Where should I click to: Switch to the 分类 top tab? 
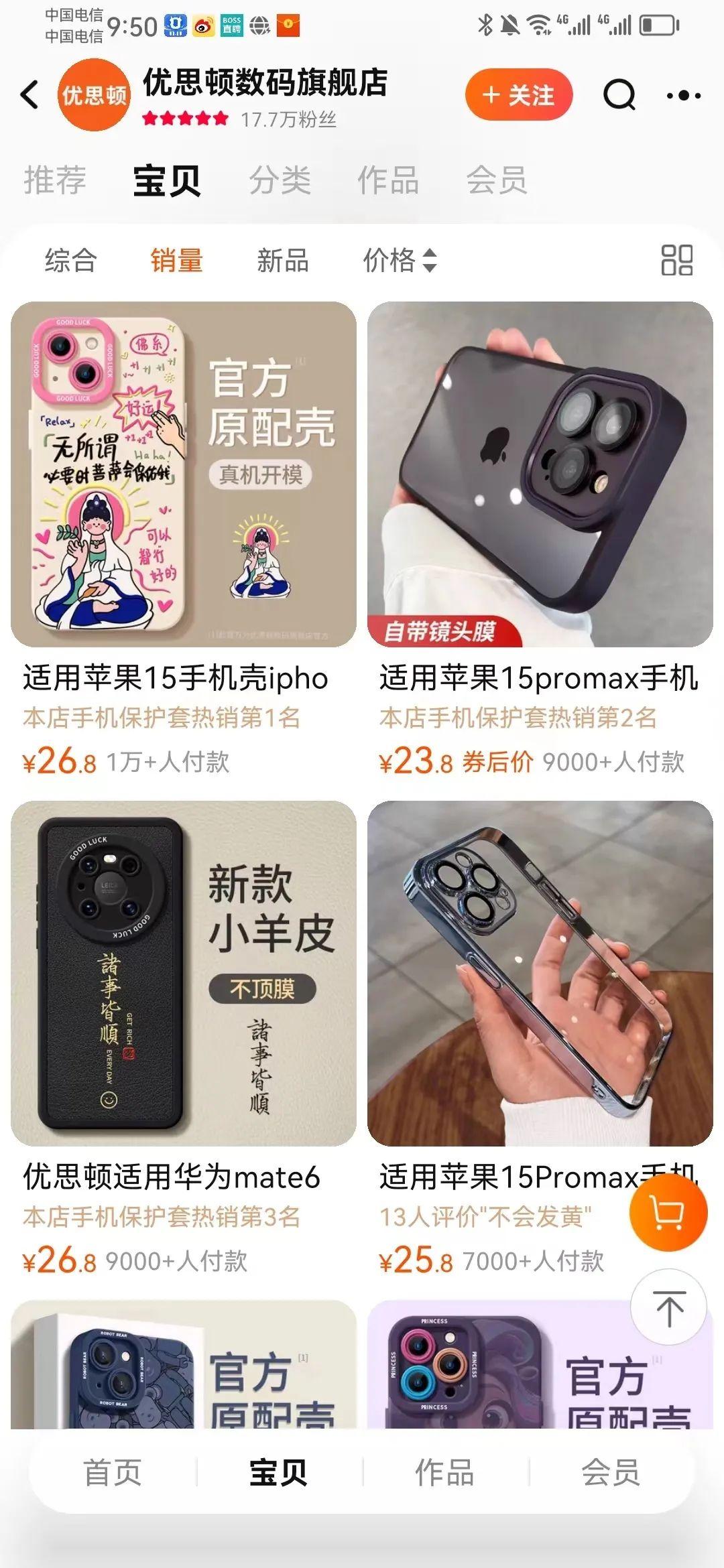tap(280, 180)
